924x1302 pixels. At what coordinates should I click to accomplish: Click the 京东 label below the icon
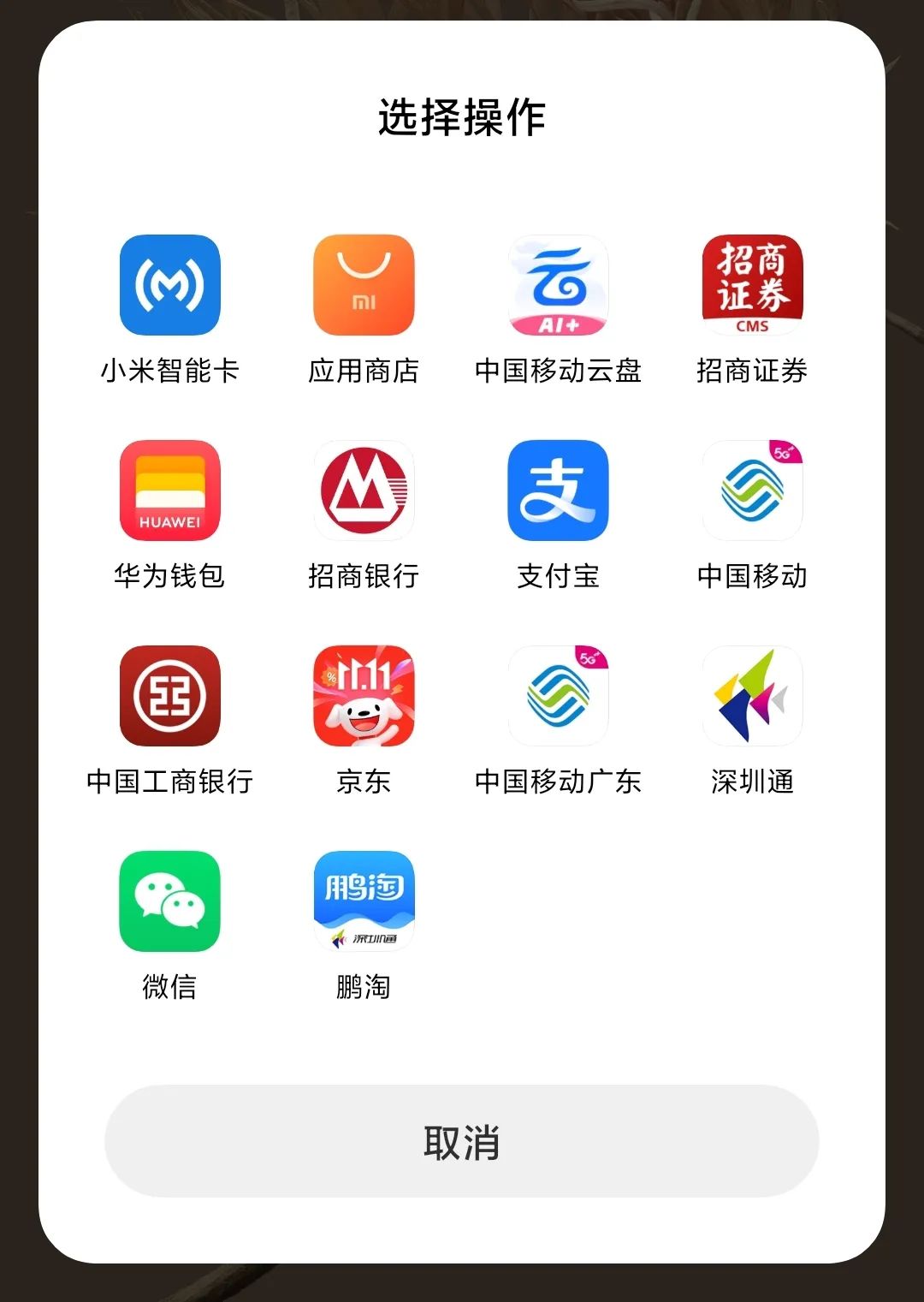tap(364, 782)
